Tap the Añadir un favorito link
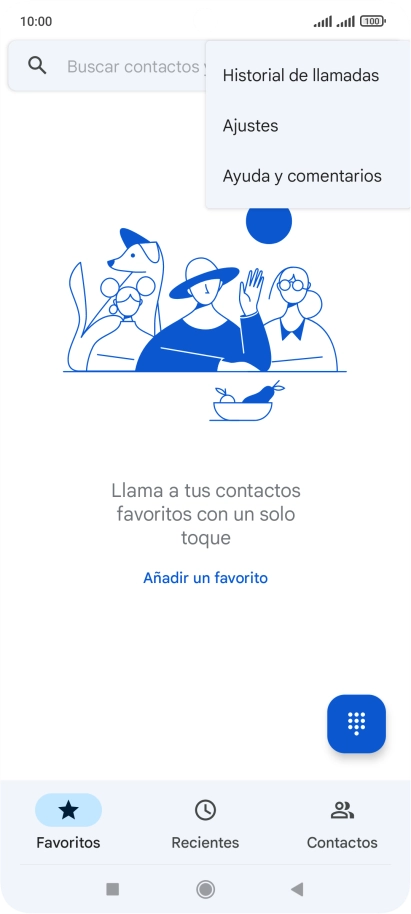This screenshot has height=914, width=411. coord(205,578)
